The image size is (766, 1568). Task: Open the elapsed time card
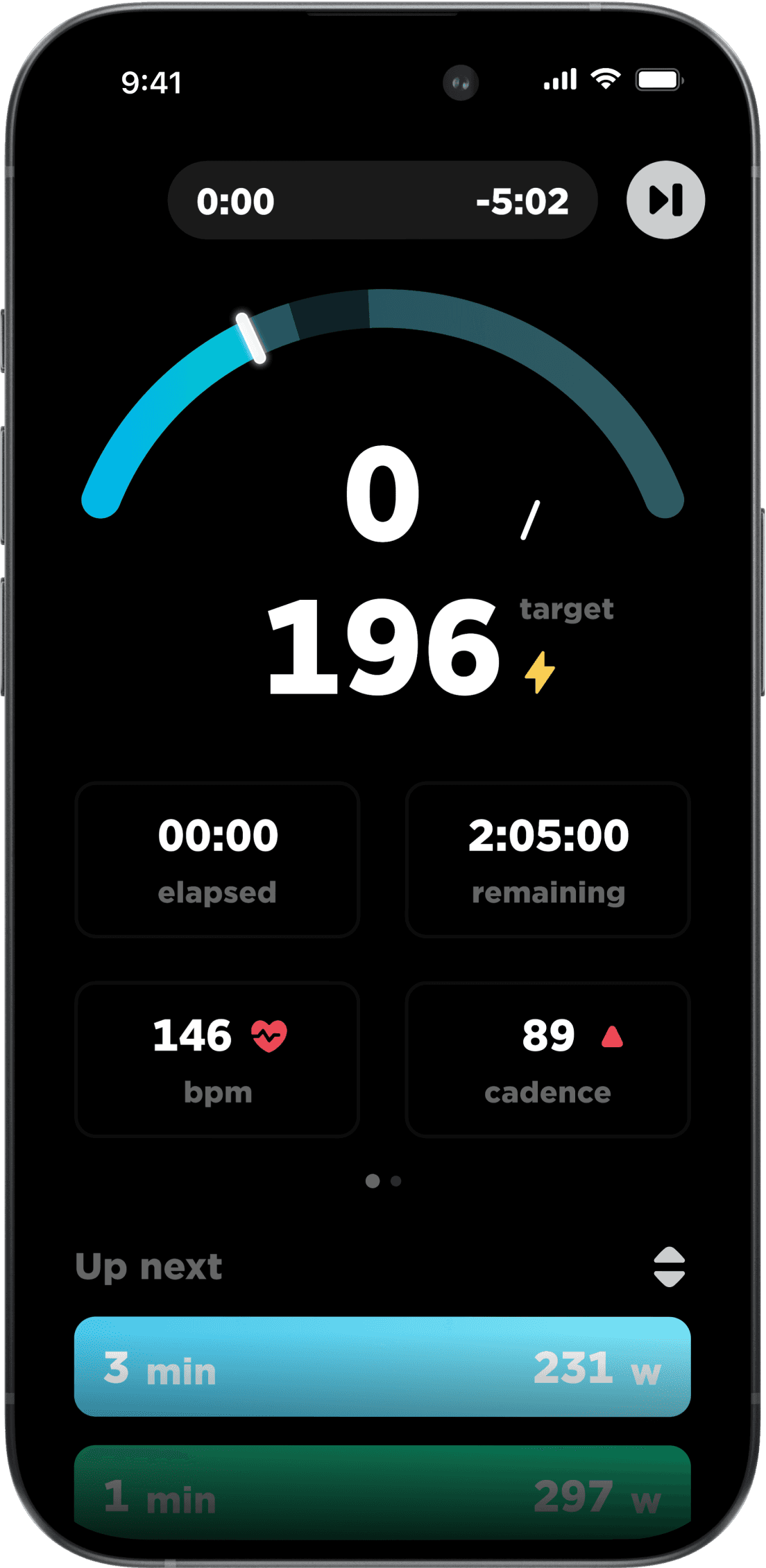[x=217, y=859]
